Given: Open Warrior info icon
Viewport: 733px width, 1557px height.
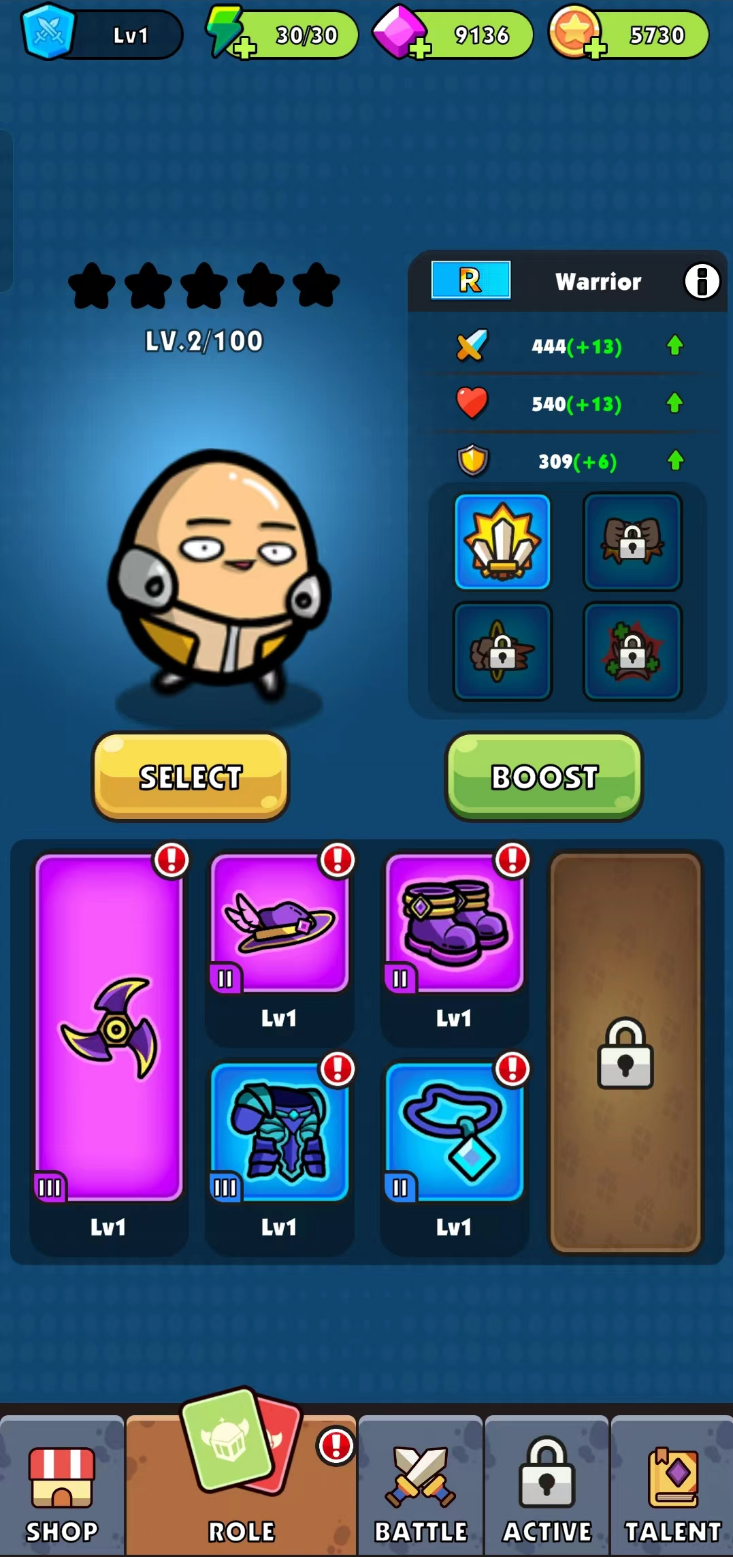Looking at the screenshot, I should click(701, 282).
